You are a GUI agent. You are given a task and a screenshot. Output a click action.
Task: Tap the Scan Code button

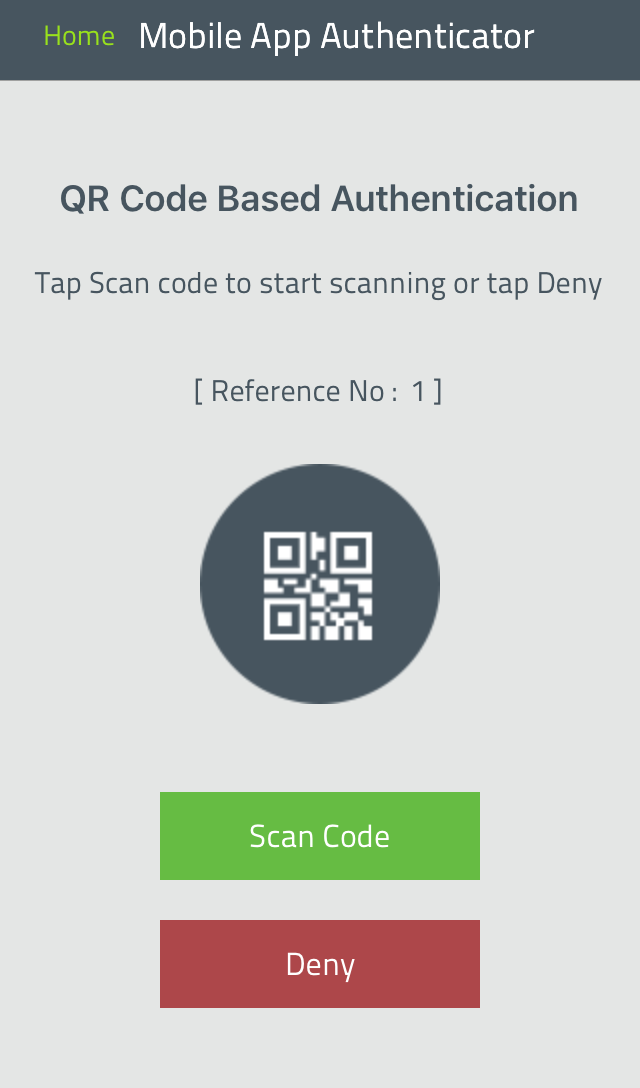[x=320, y=836]
